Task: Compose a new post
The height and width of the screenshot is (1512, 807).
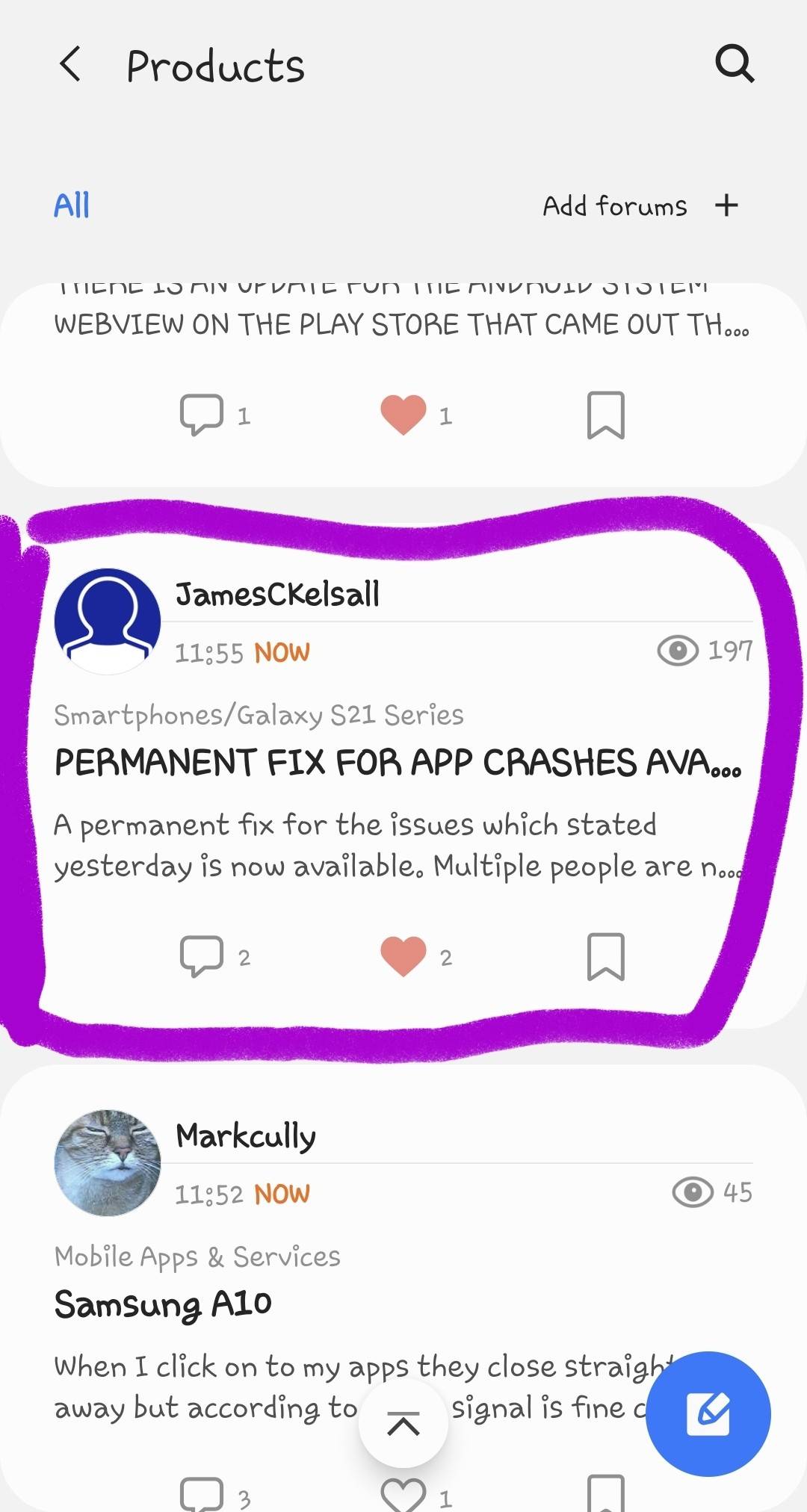Action: pos(708,1414)
